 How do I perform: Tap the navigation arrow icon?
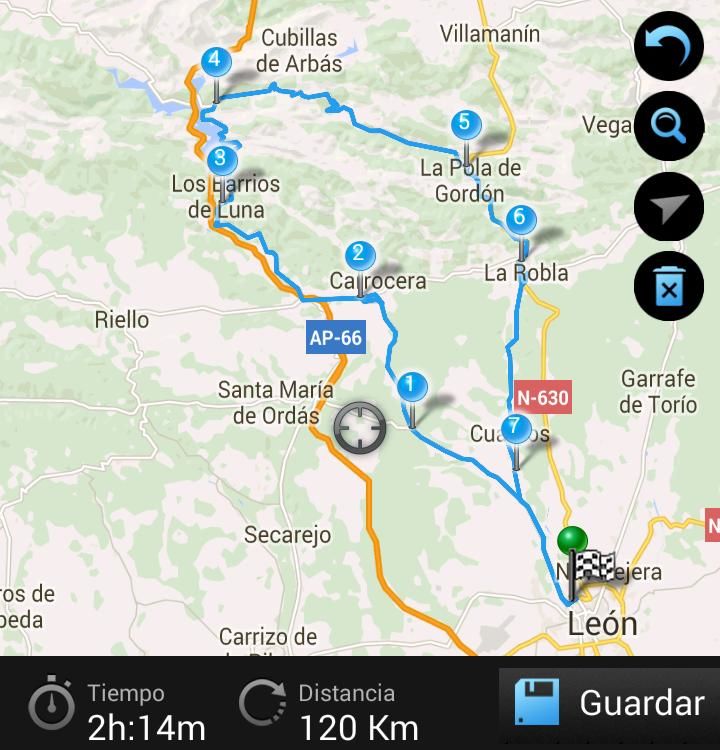[669, 207]
